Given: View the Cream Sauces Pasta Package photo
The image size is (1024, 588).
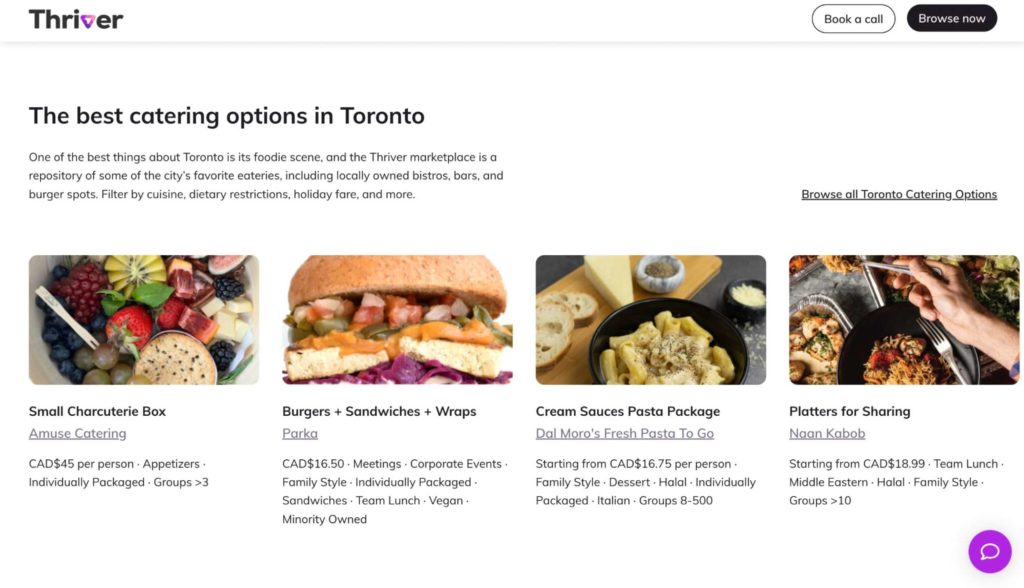Looking at the screenshot, I should pyautogui.click(x=650, y=320).
